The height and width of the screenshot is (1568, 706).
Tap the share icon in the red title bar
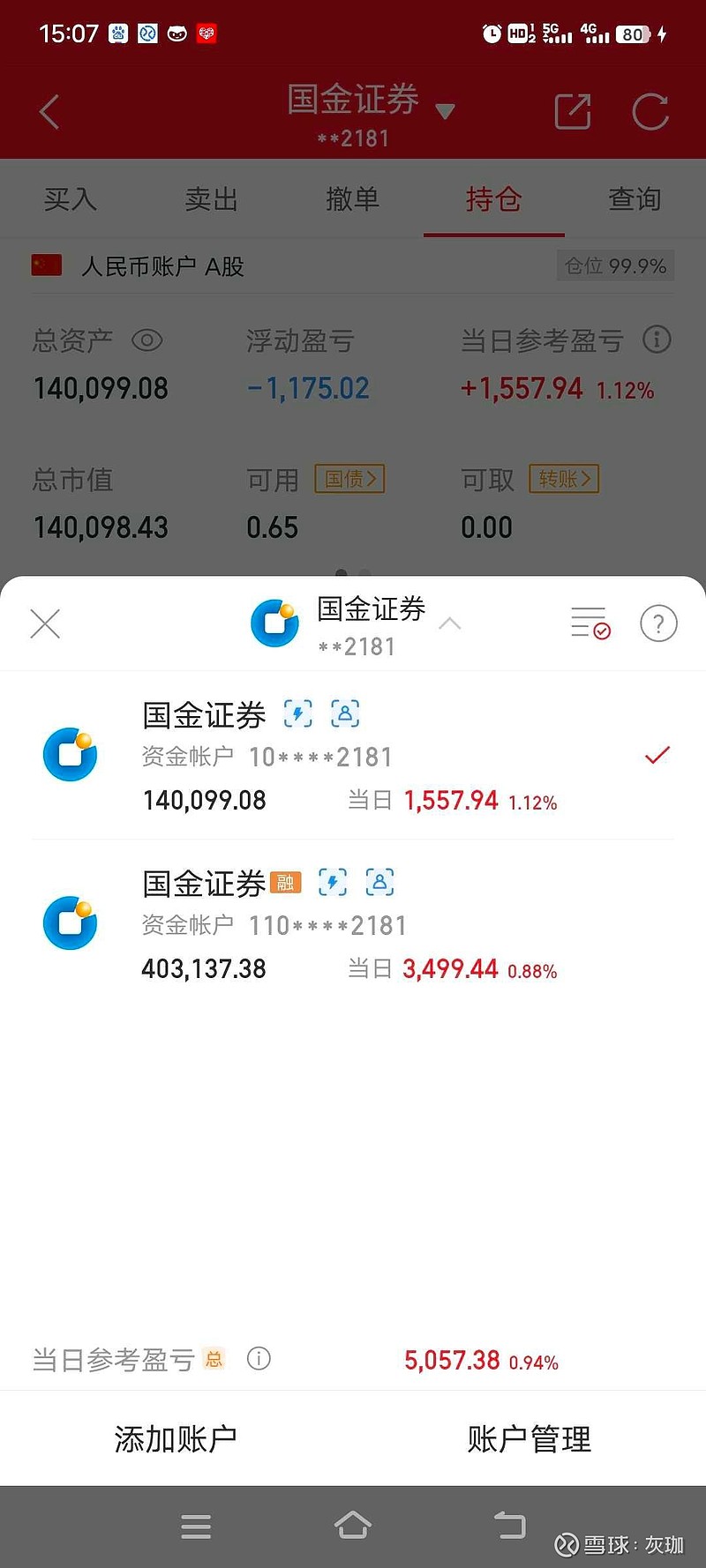[572, 112]
